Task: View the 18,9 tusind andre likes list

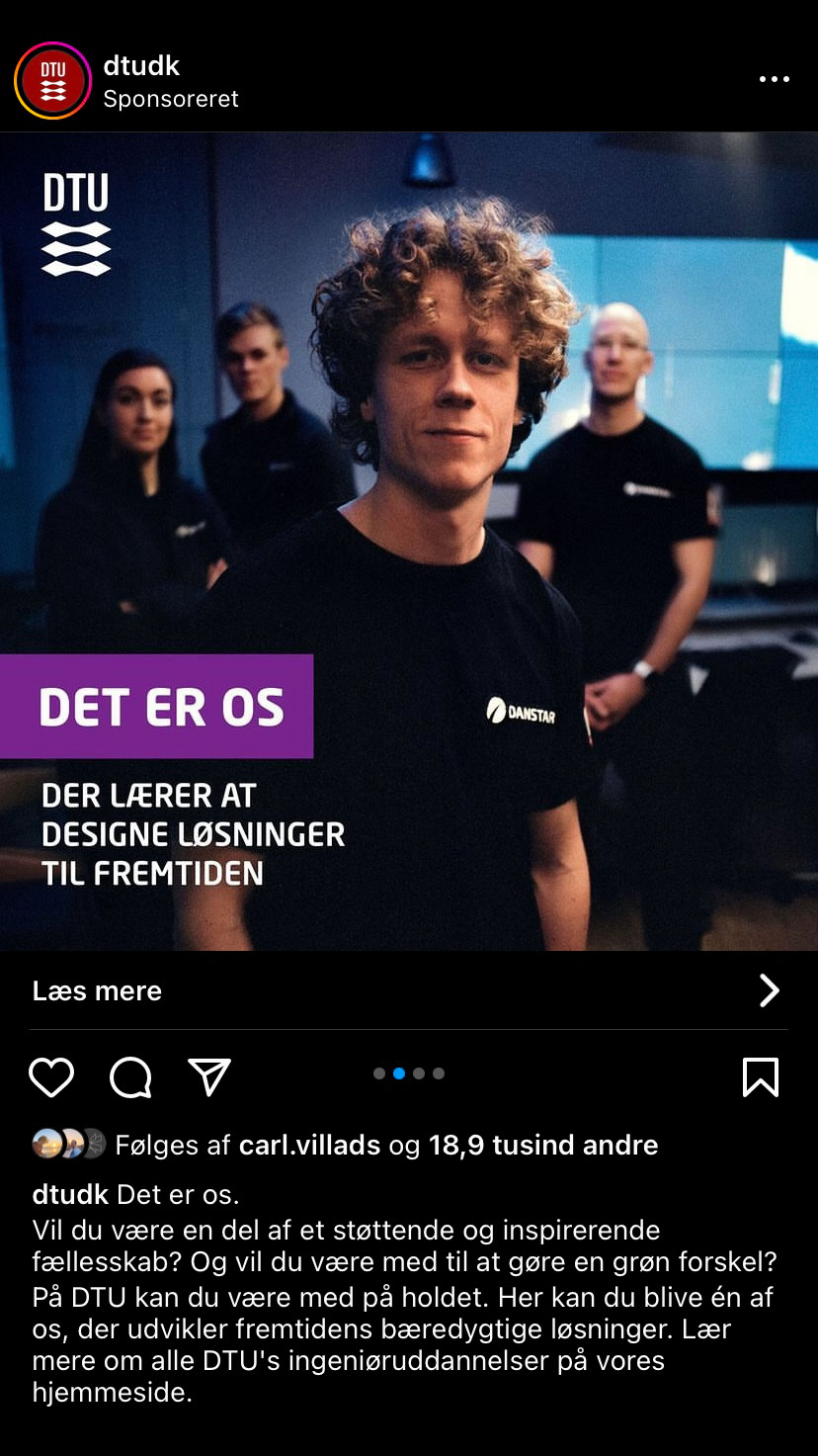Action: coord(542,1145)
